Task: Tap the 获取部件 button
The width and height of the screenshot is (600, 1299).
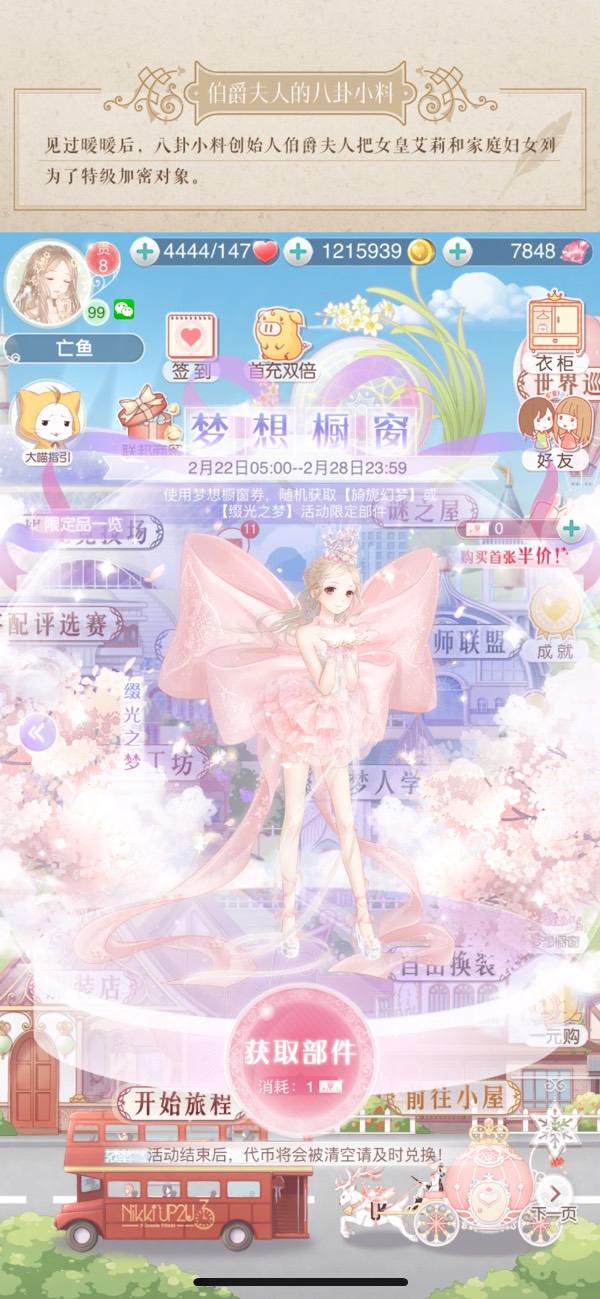Action: (x=301, y=1053)
